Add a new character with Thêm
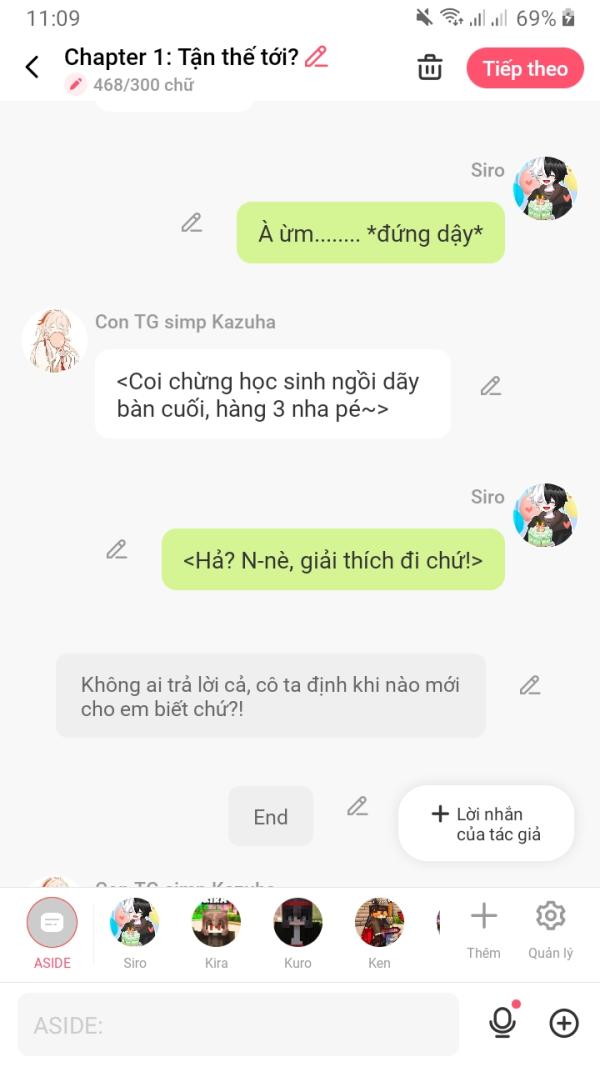The width and height of the screenshot is (600, 1067). pos(483,927)
